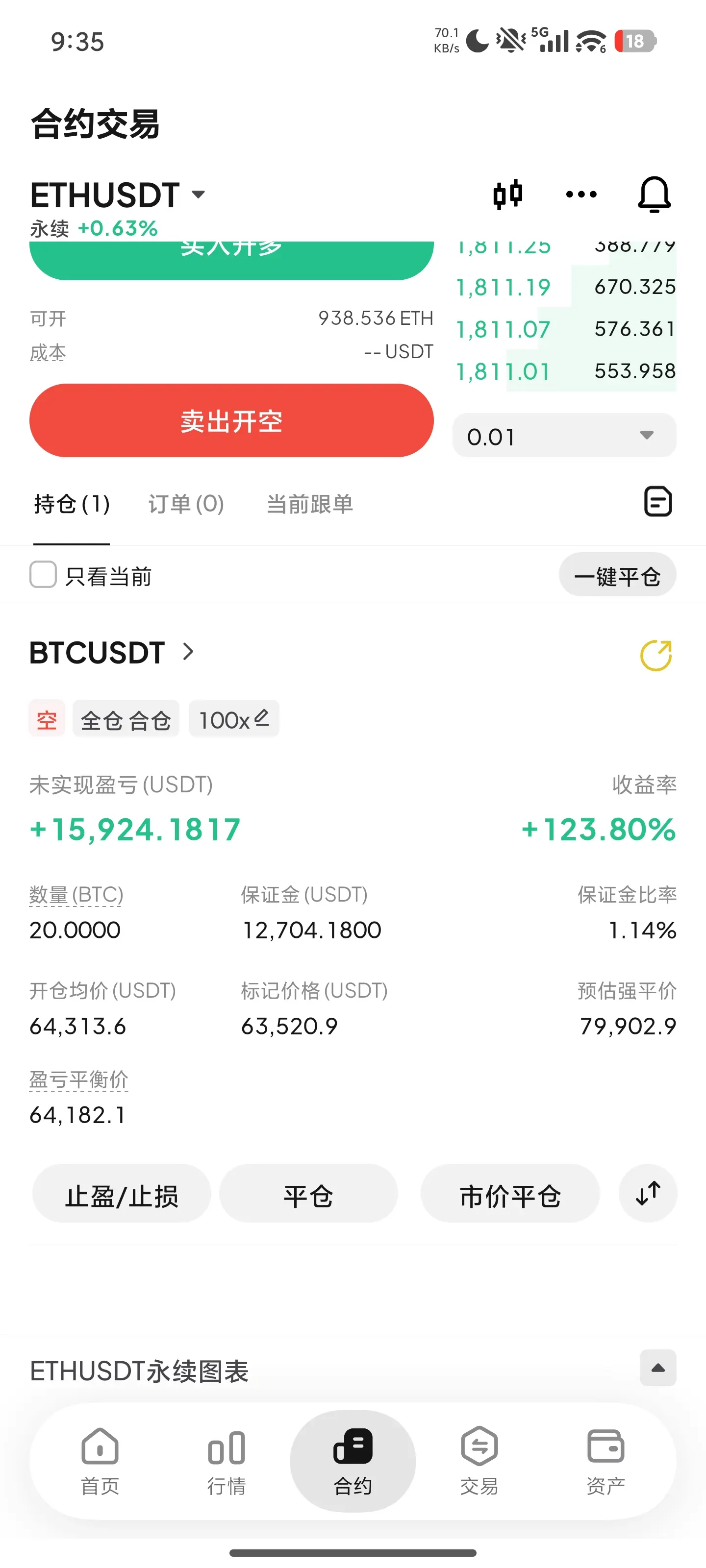Image resolution: width=706 pixels, height=1568 pixels.
Task: Open the ETHUSDT pair selector dropdown
Action: pos(118,195)
